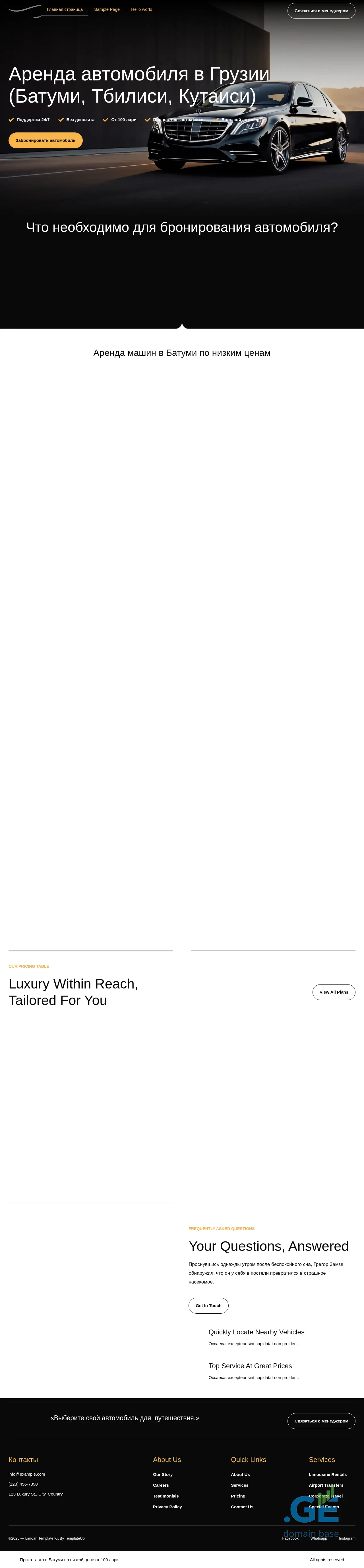
Task: View all pricing plans
Action: [334, 992]
